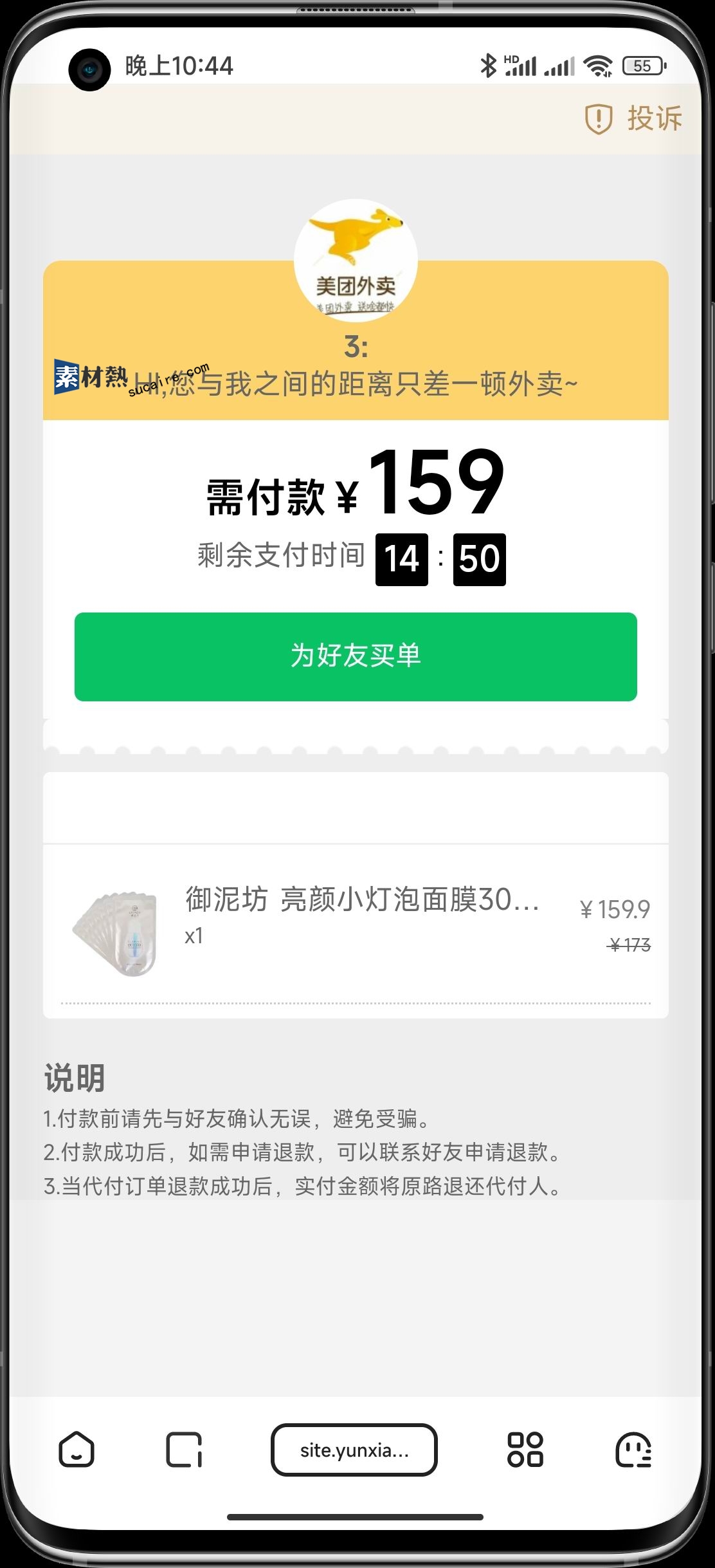
Task: Tap 为好友买单 to pay for friend
Action: point(356,656)
